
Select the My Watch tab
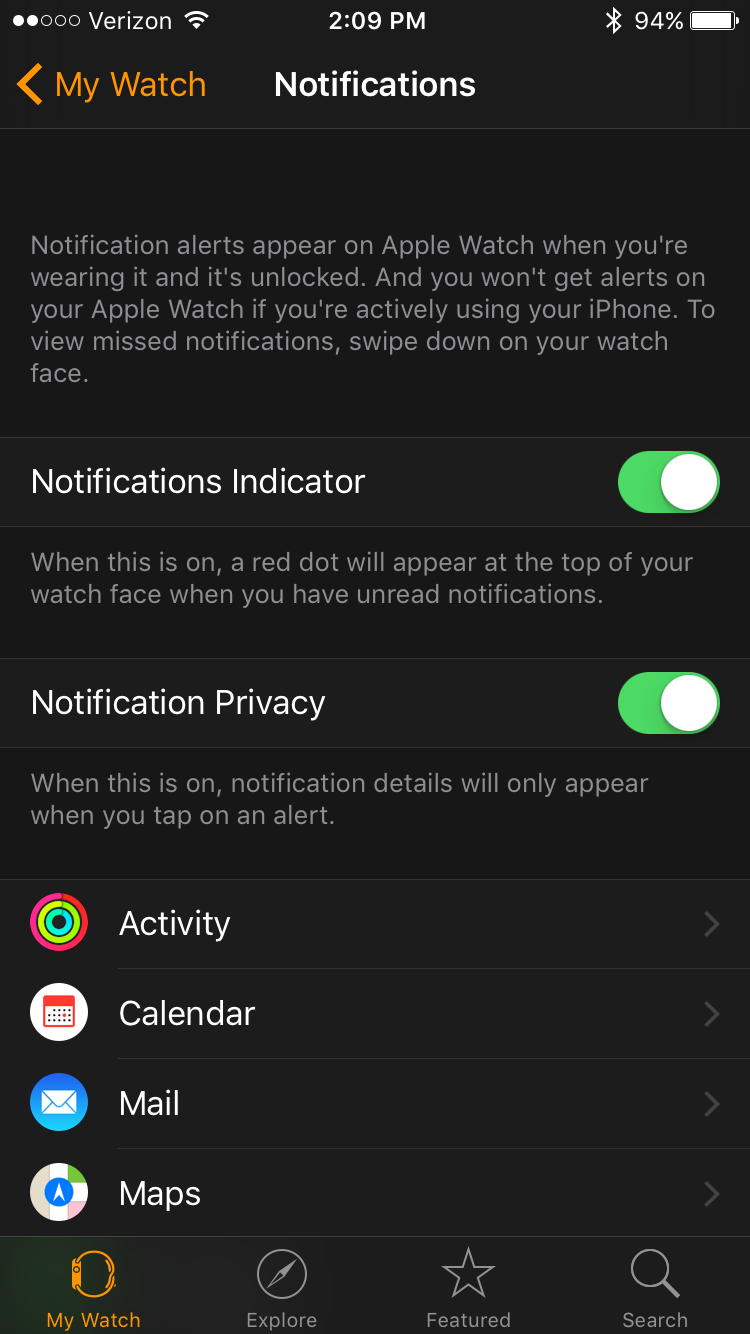coord(94,1288)
